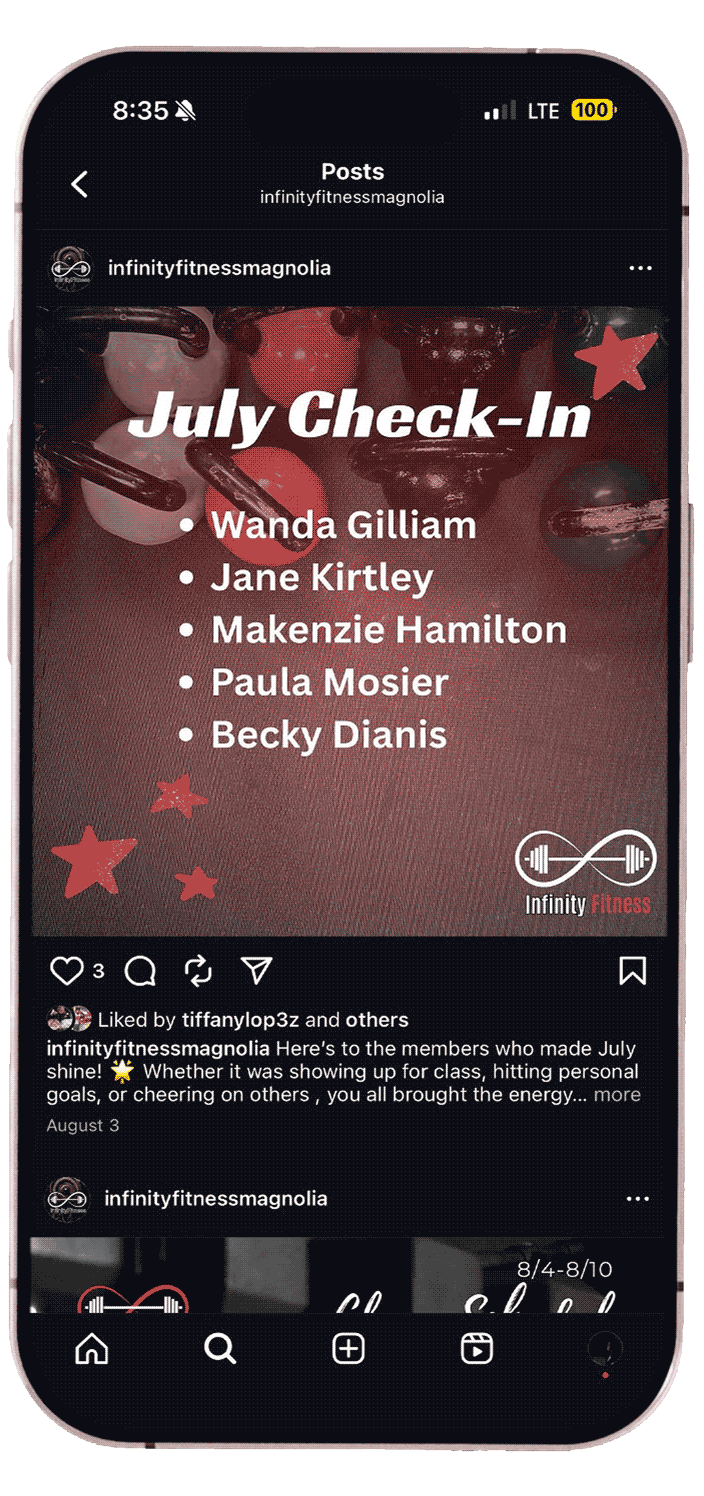The width and height of the screenshot is (704, 1496).
Task: Expand the caption with more
Action: 617,1094
